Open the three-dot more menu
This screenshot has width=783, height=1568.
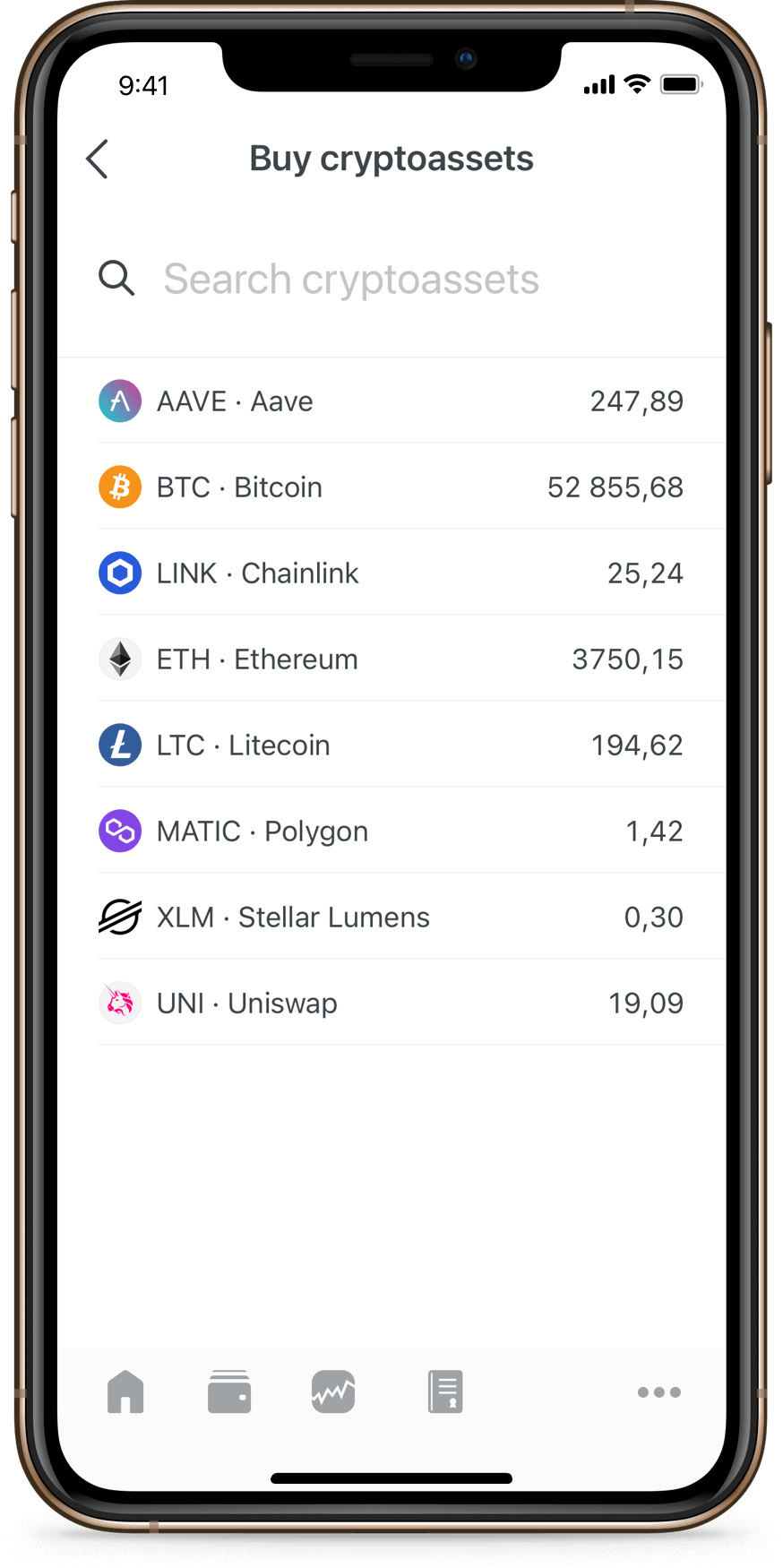(x=658, y=1392)
